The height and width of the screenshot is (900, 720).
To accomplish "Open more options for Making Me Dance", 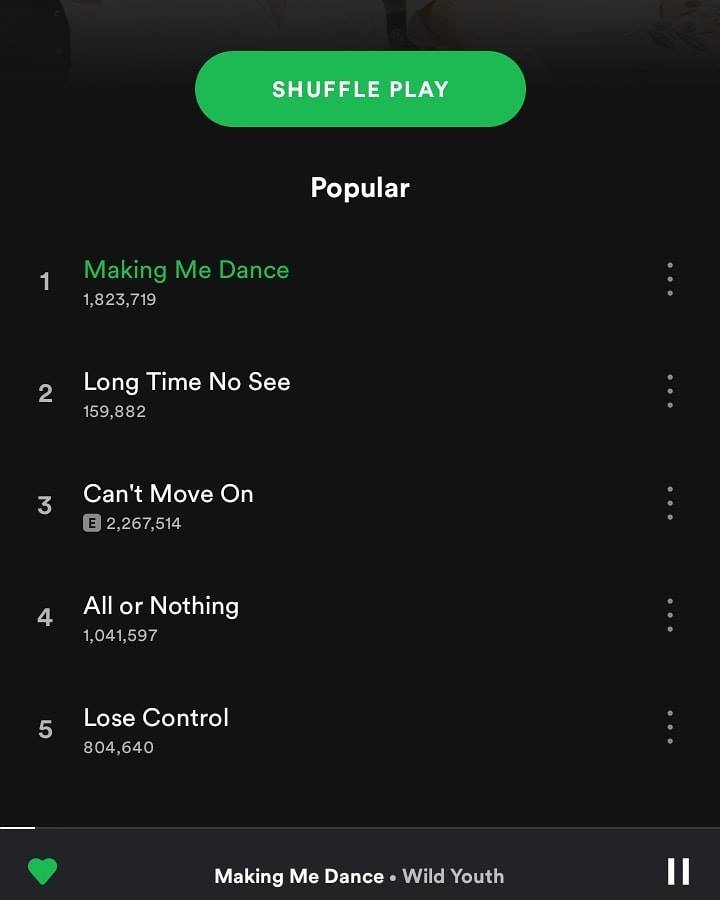I will 669,280.
